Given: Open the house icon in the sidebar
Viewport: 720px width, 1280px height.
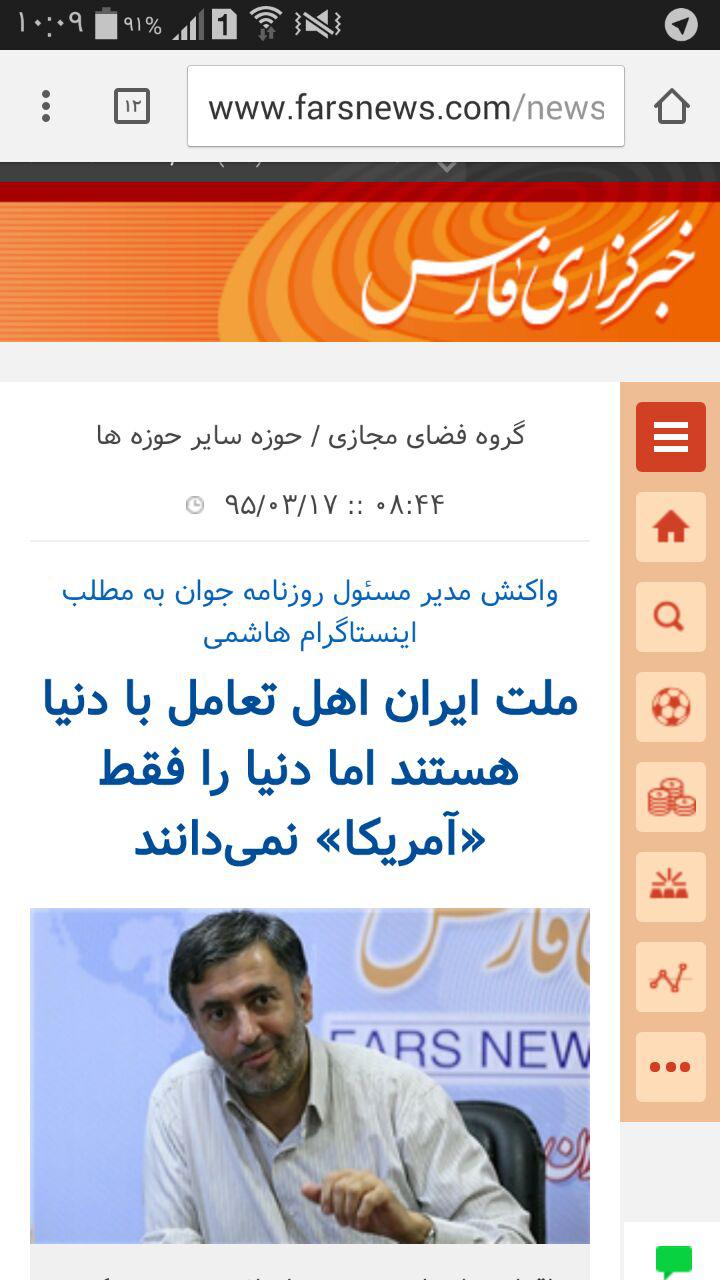Looking at the screenshot, I should 671,527.
